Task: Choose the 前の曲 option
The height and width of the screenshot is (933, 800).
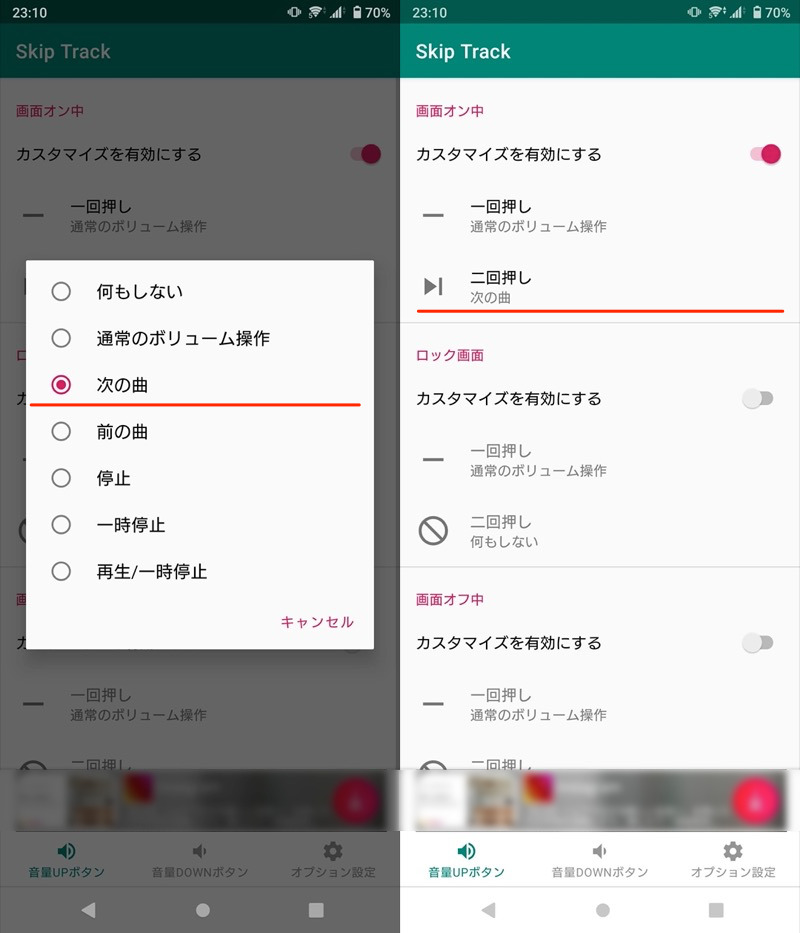Action: pyautogui.click(x=123, y=432)
